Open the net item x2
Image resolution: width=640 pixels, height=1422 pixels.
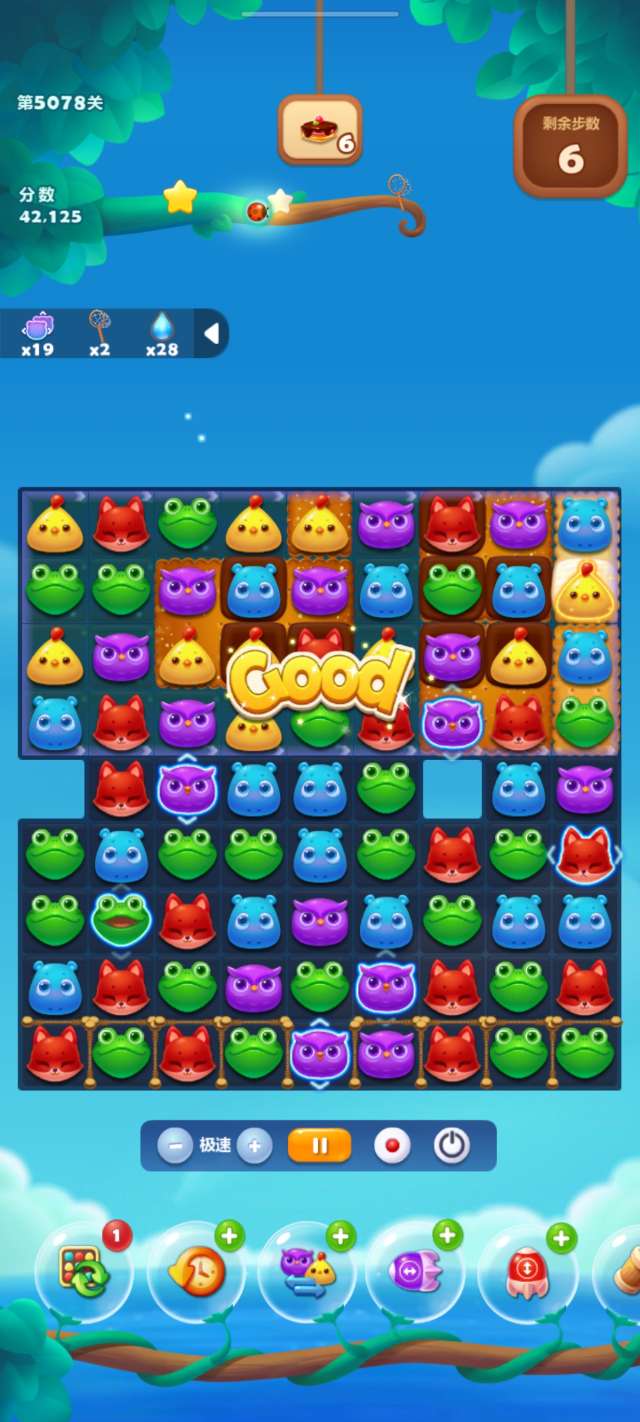(x=100, y=333)
